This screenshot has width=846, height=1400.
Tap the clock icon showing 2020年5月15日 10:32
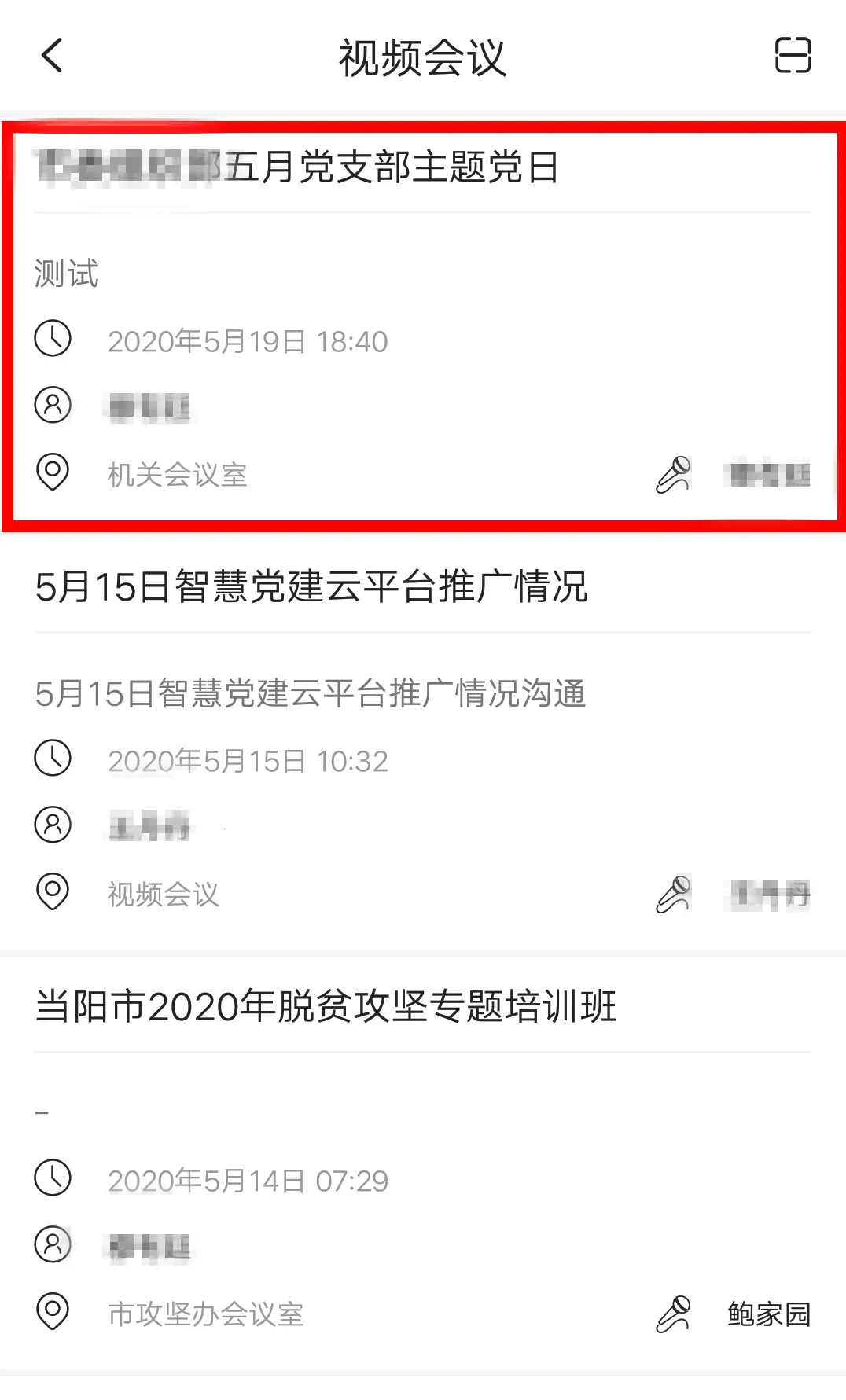[x=52, y=759]
